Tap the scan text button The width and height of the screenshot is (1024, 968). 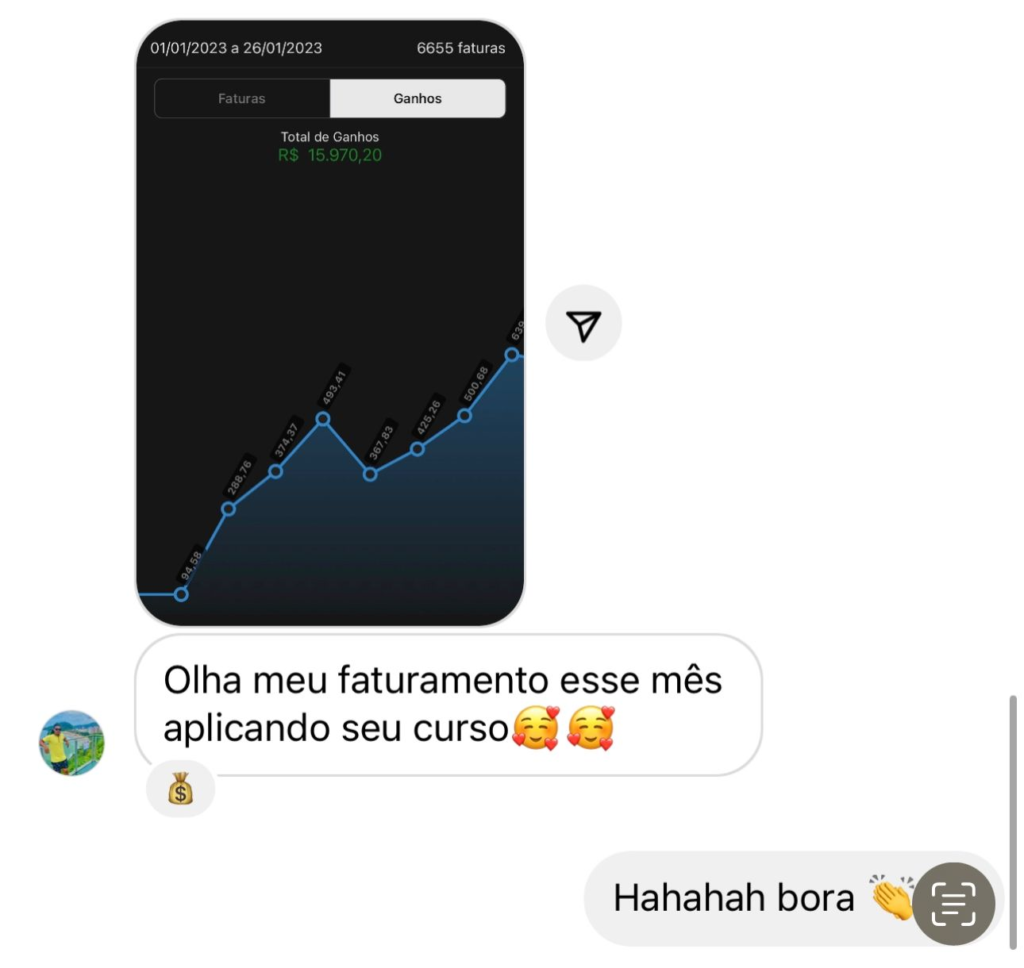(954, 904)
